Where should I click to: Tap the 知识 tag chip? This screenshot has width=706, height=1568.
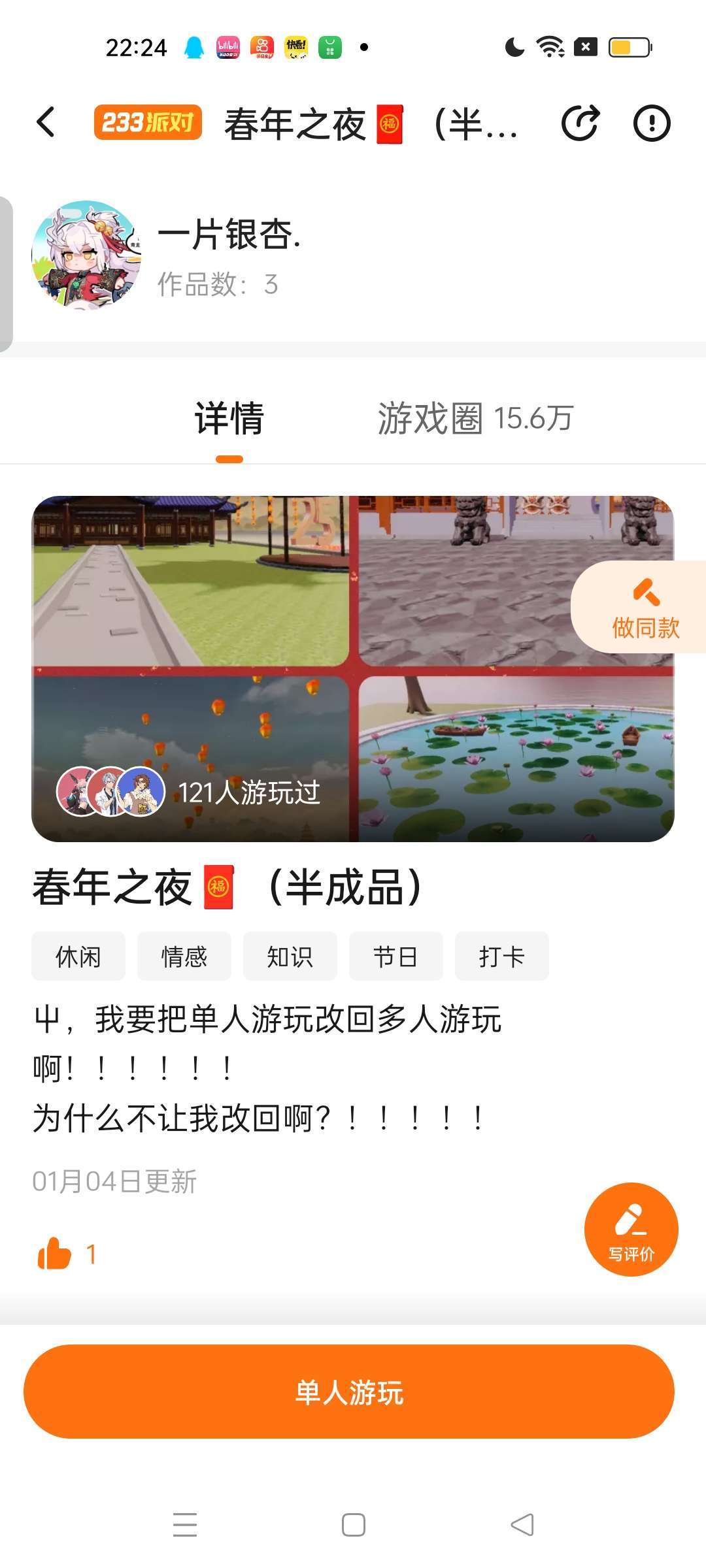click(290, 956)
